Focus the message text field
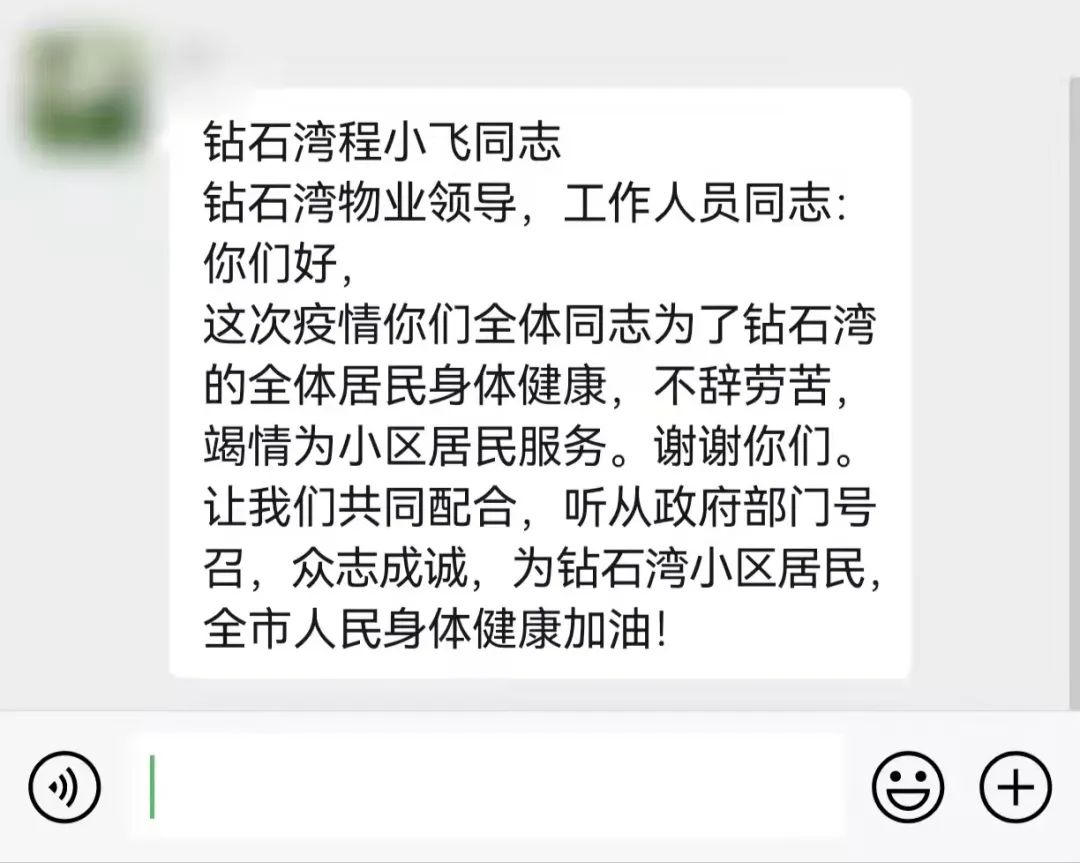 (490, 787)
